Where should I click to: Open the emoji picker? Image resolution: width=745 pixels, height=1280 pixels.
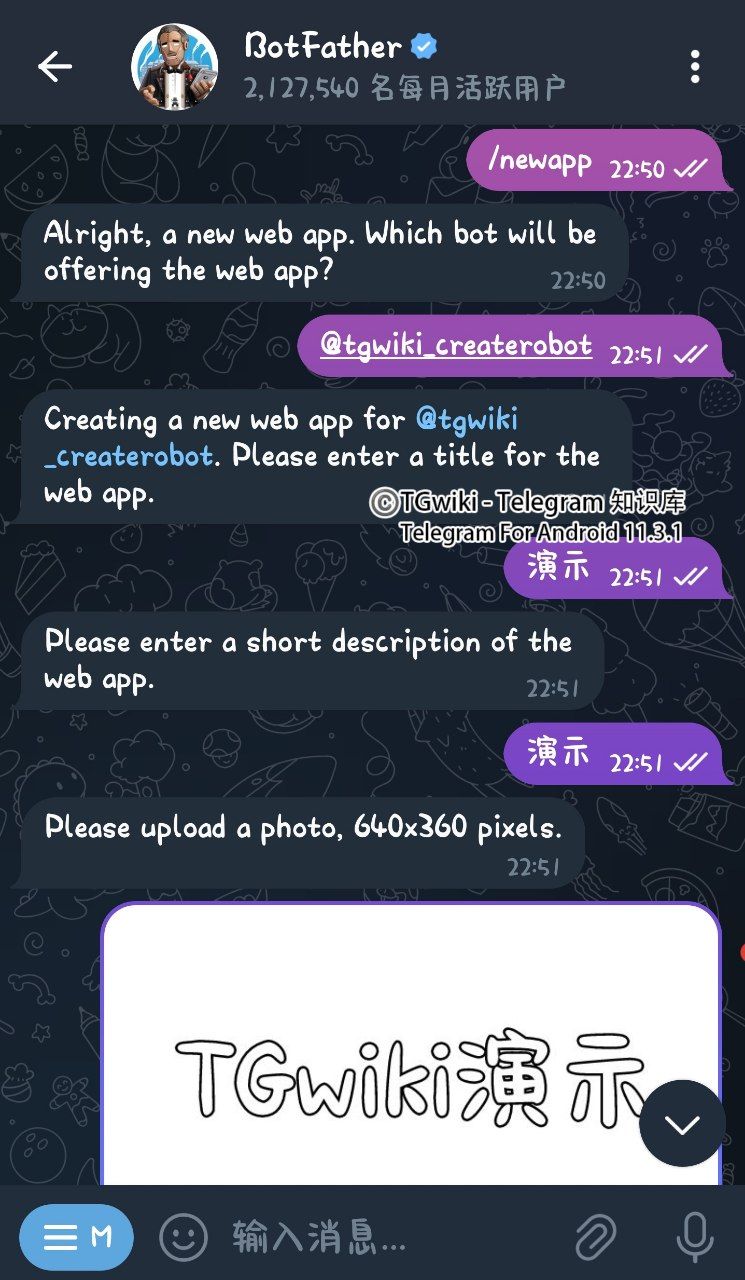[183, 1238]
